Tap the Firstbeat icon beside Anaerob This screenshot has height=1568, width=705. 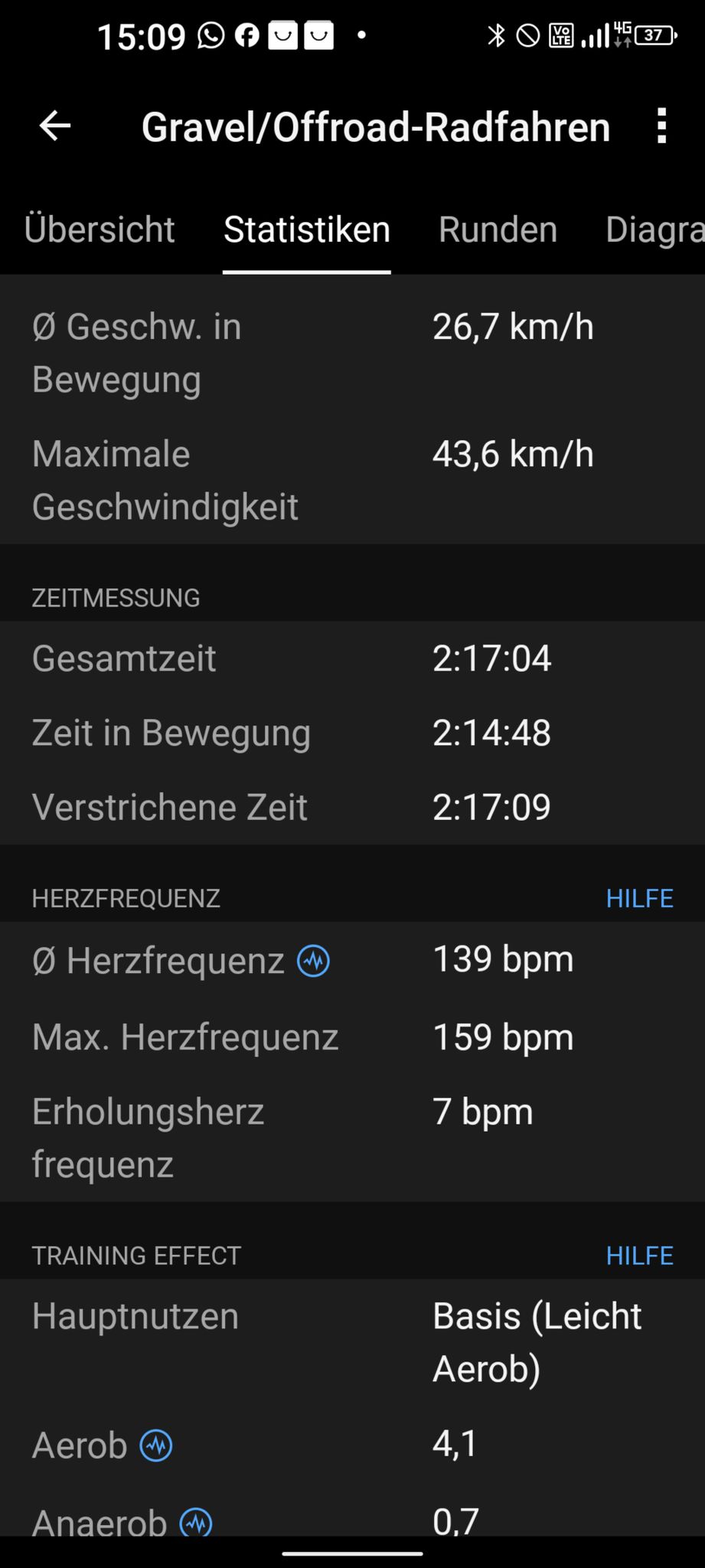coord(196,1522)
